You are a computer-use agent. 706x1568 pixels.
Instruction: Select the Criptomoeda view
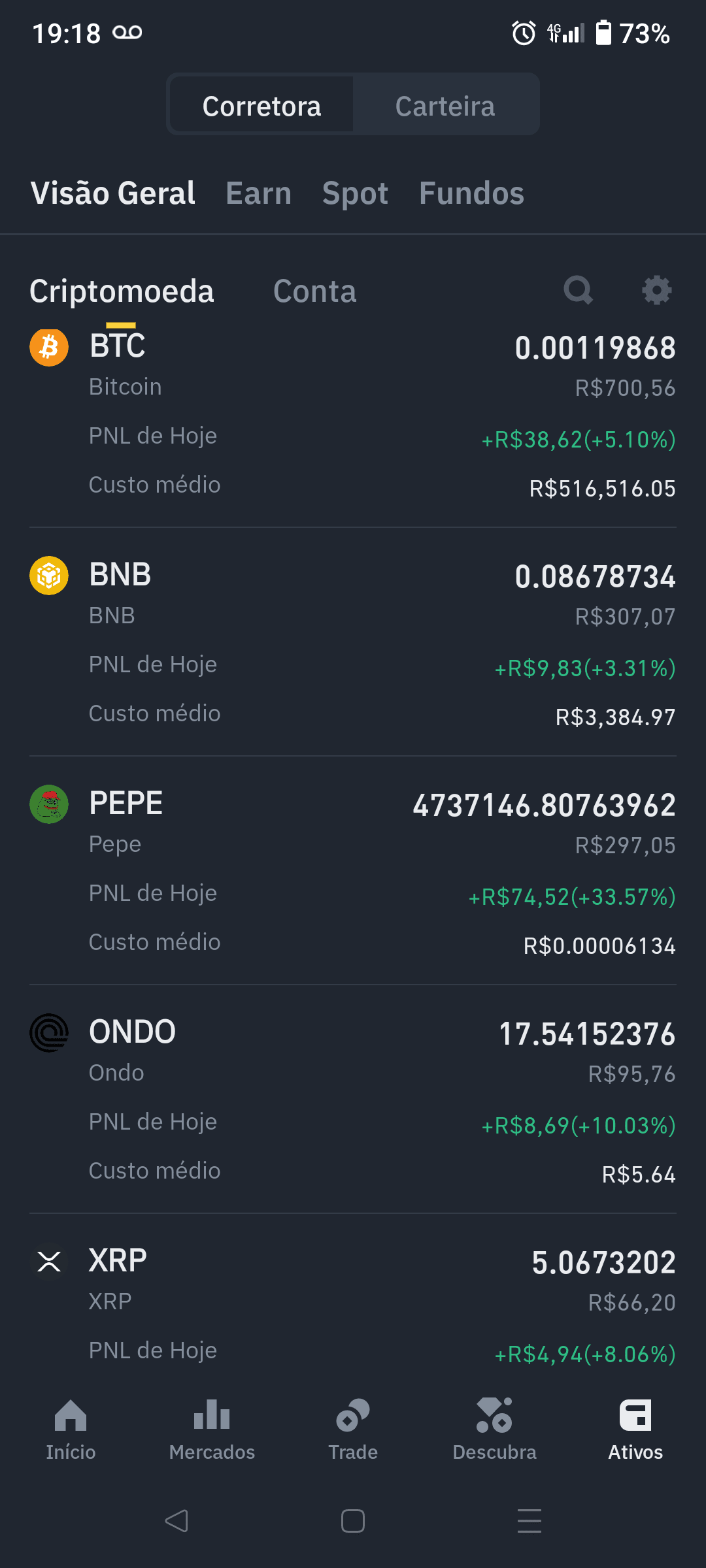point(122,291)
